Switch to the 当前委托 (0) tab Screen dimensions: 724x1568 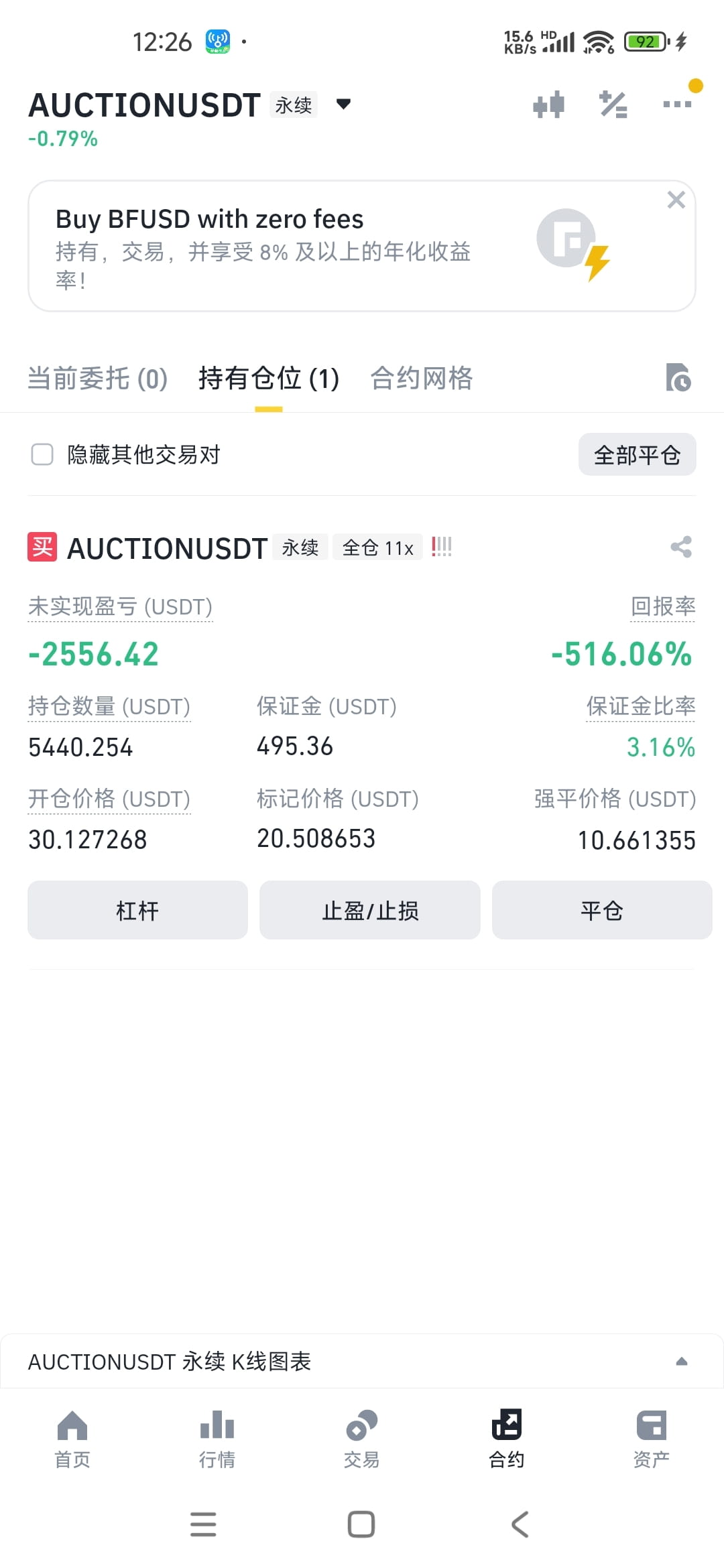pyautogui.click(x=98, y=378)
